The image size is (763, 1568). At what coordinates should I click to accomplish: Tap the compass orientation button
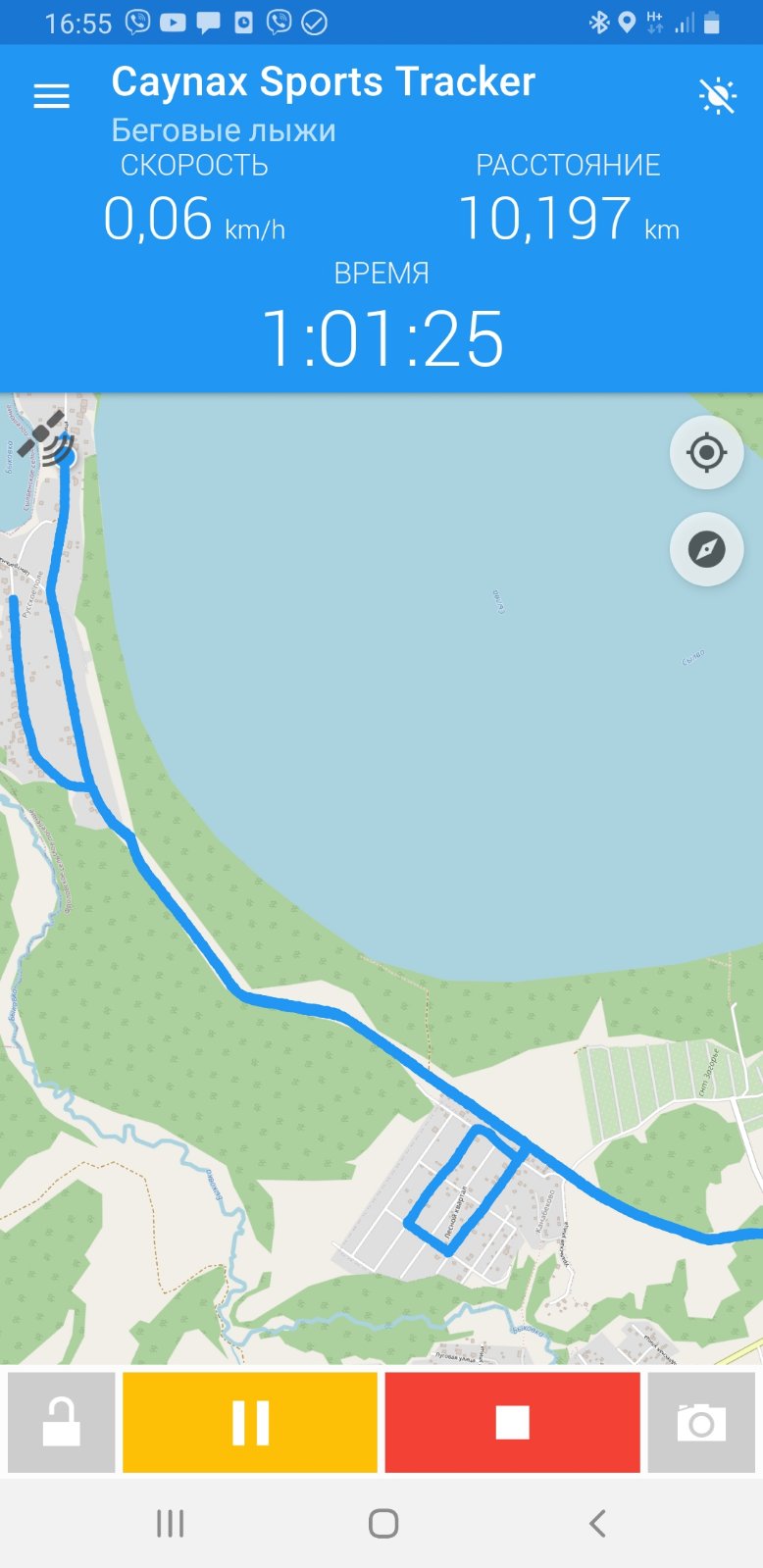click(706, 549)
